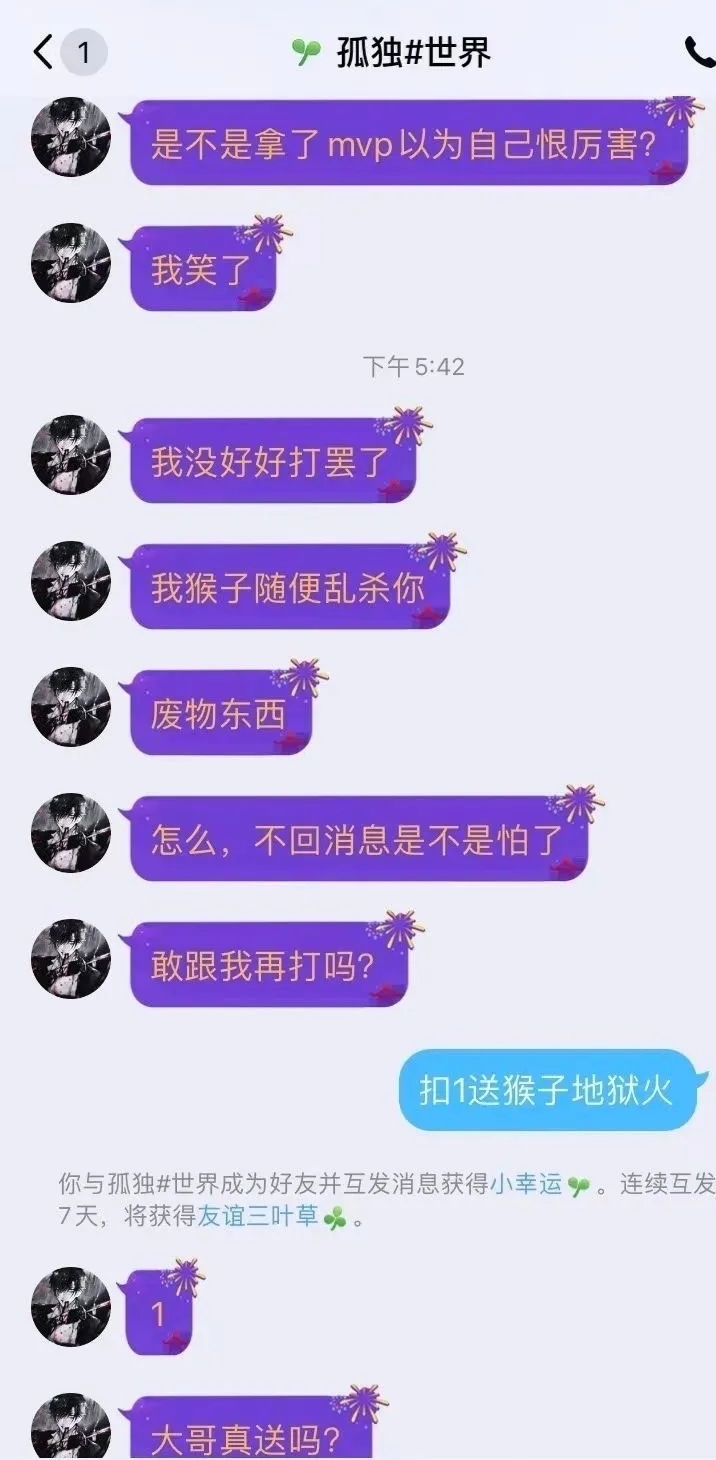This screenshot has width=716, height=1460.
Task: Open sender's avatar beside 我笑了 message
Action: click(71, 262)
